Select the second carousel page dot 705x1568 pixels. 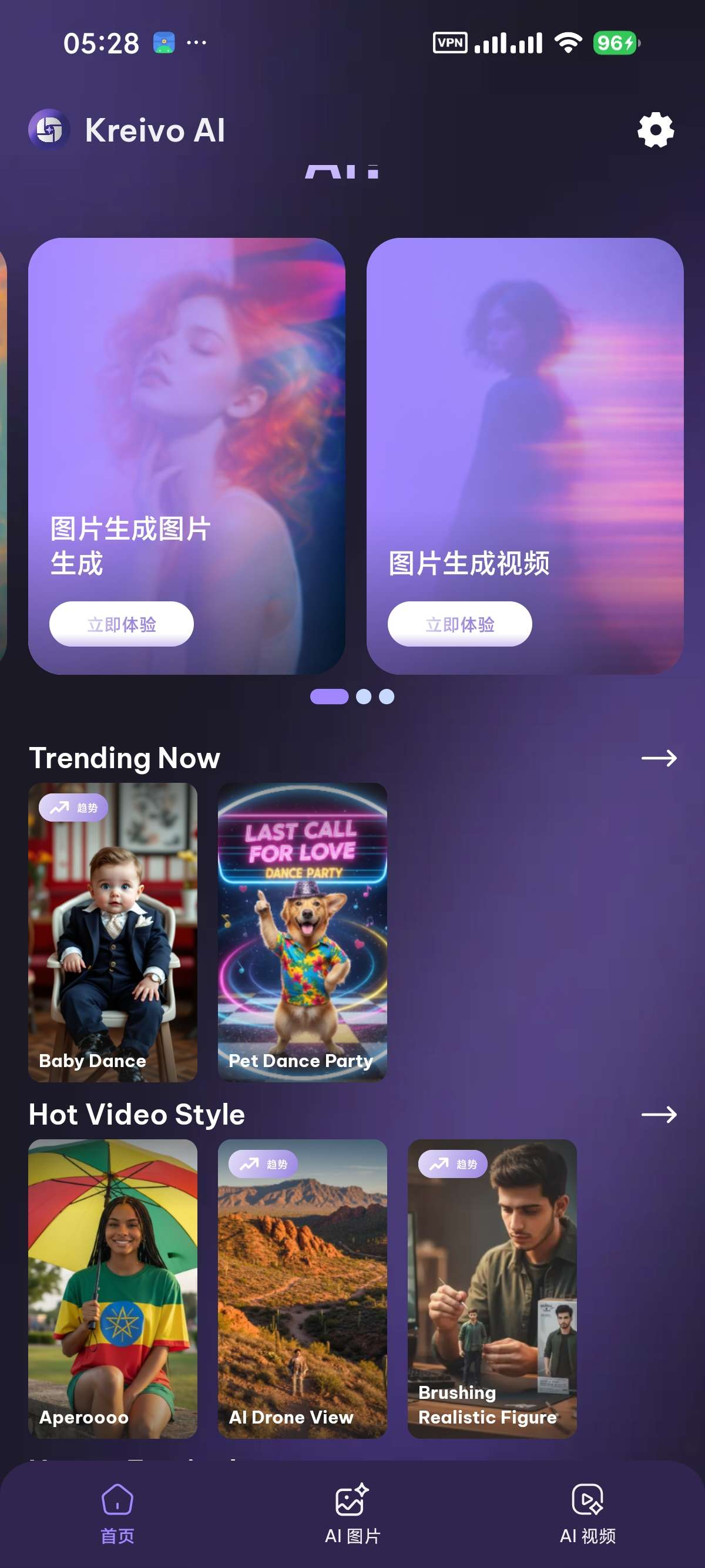364,696
